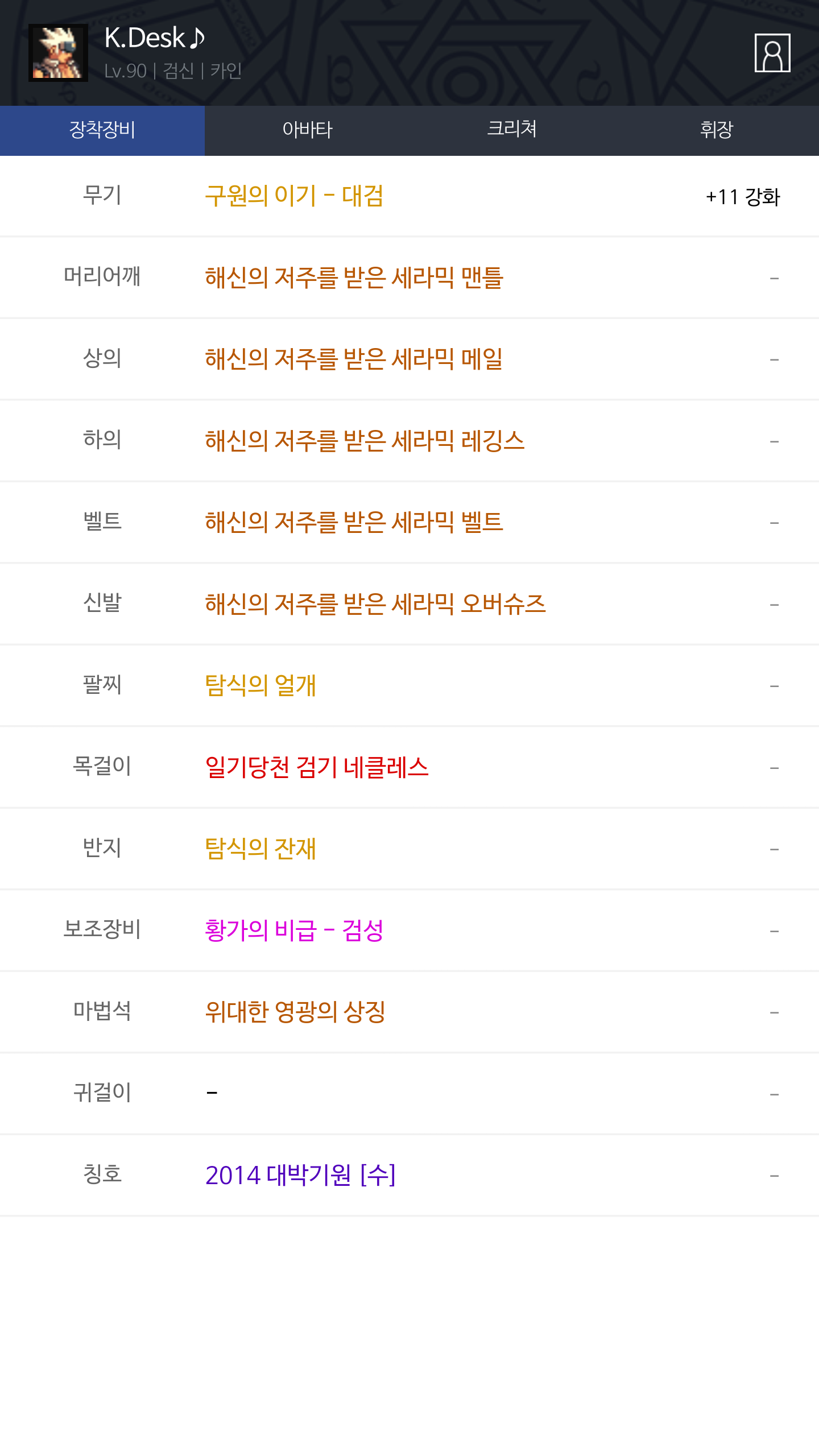Open sub equipment 황가의 비급 - 검성
This screenshot has width=819, height=1456.
click(294, 930)
